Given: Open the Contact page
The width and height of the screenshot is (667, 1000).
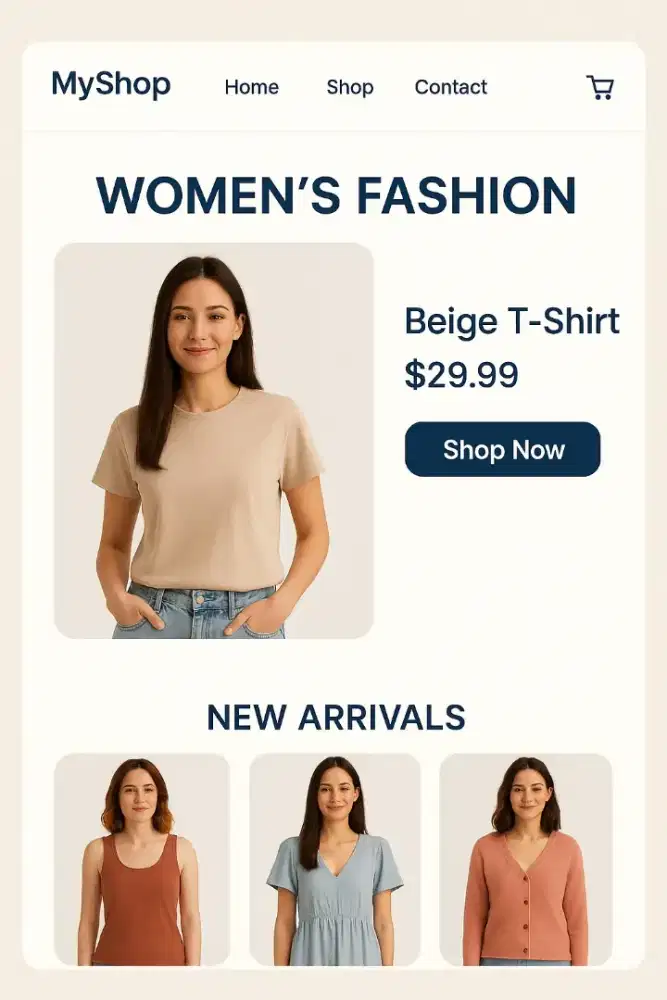Looking at the screenshot, I should pos(451,87).
